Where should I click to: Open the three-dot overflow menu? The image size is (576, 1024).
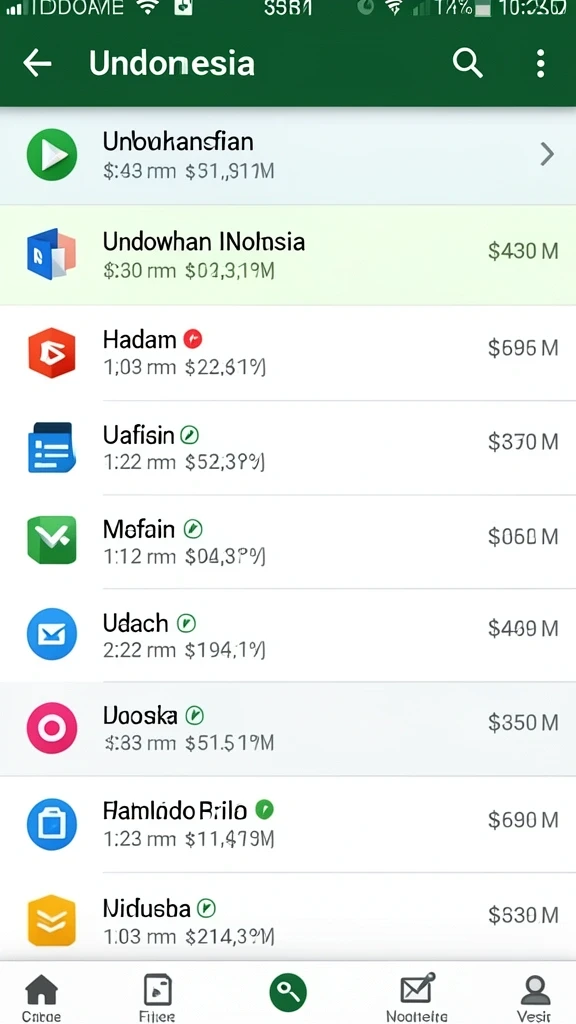point(540,63)
